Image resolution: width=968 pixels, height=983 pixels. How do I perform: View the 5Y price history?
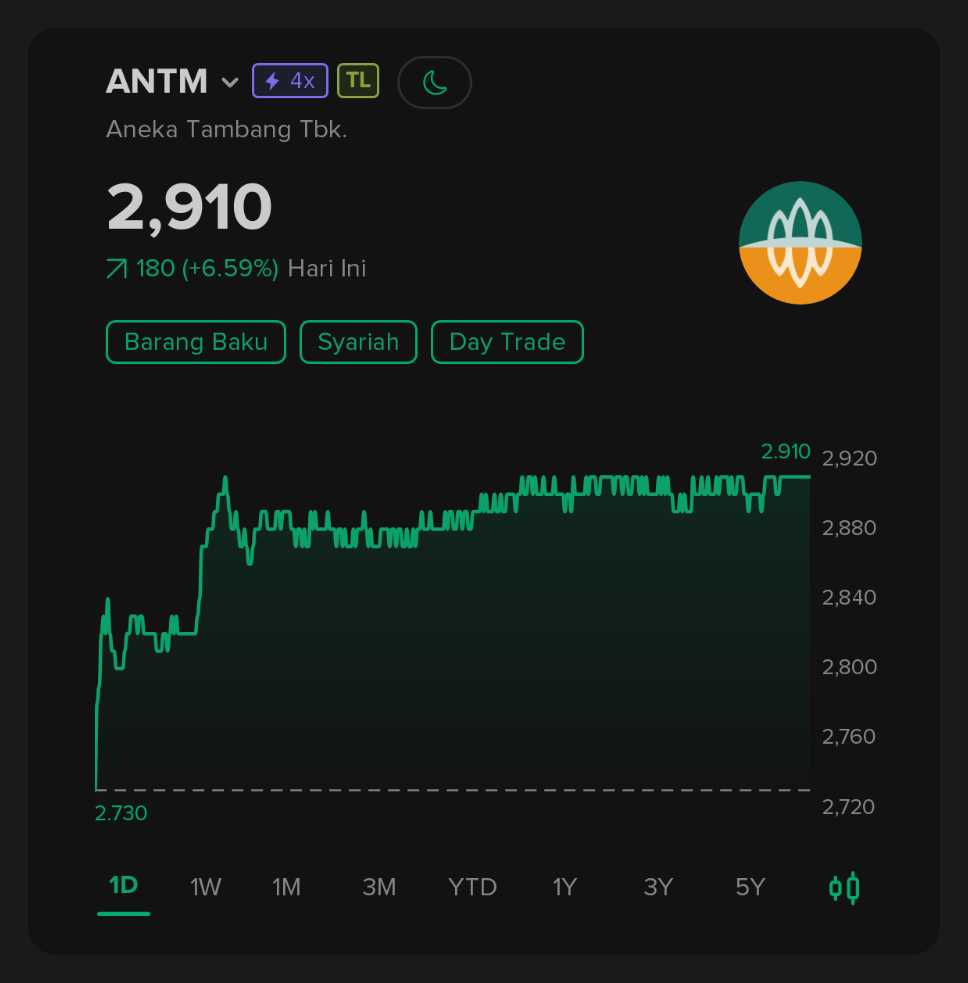[750, 887]
